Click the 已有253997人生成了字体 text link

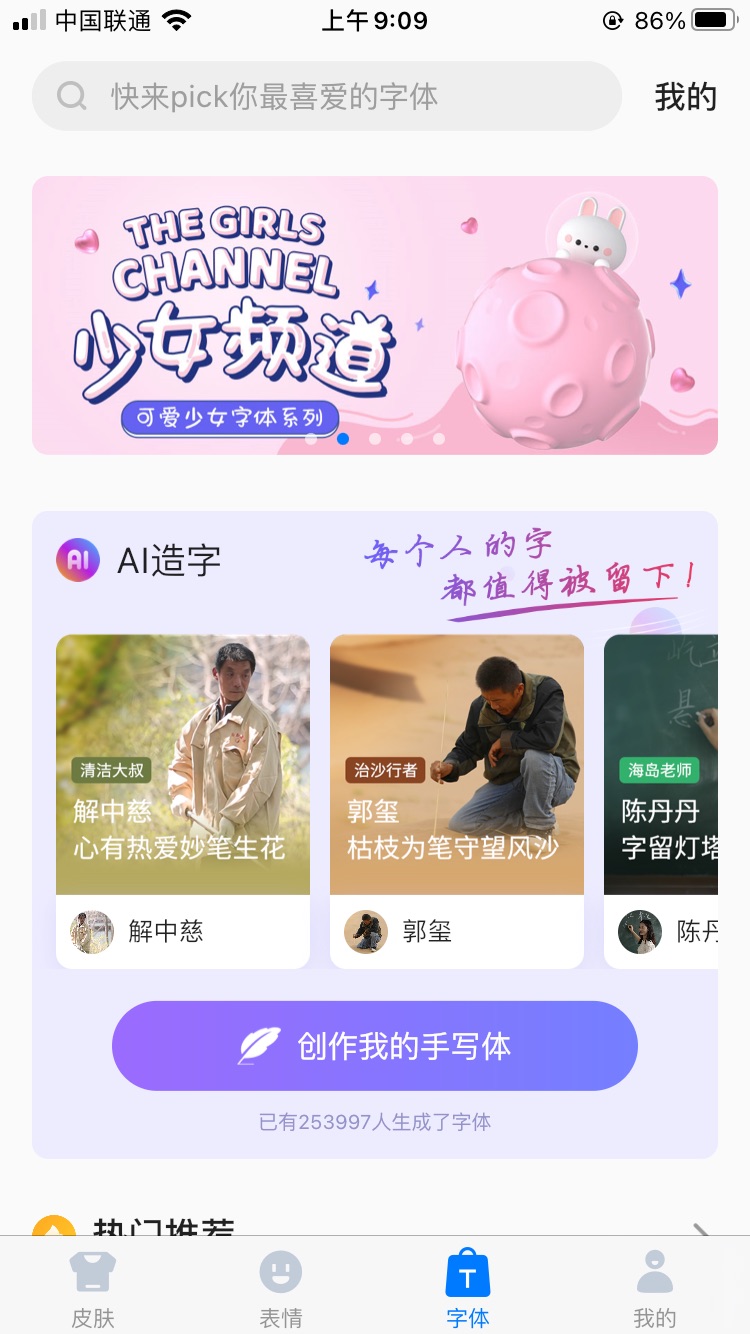[x=375, y=1122]
